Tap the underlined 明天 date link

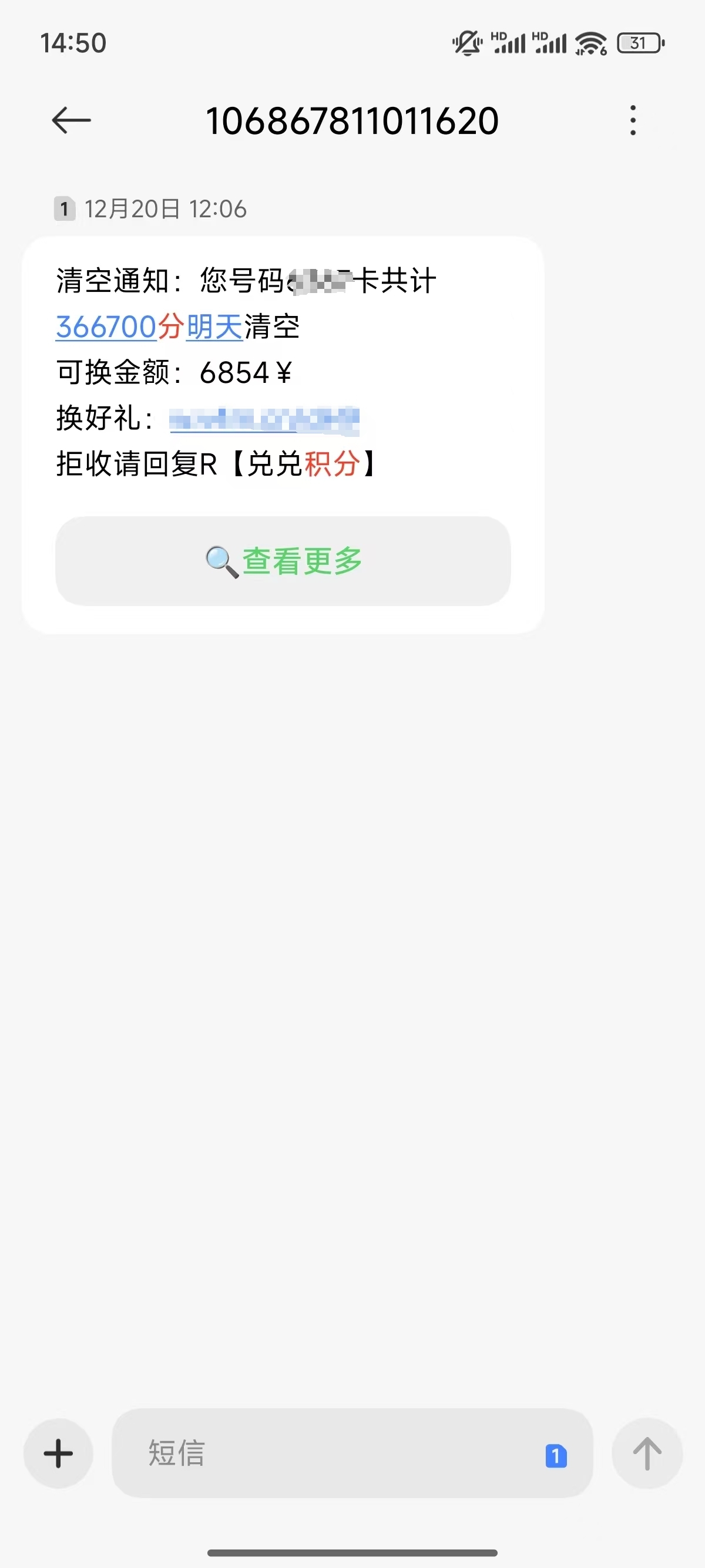[214, 327]
